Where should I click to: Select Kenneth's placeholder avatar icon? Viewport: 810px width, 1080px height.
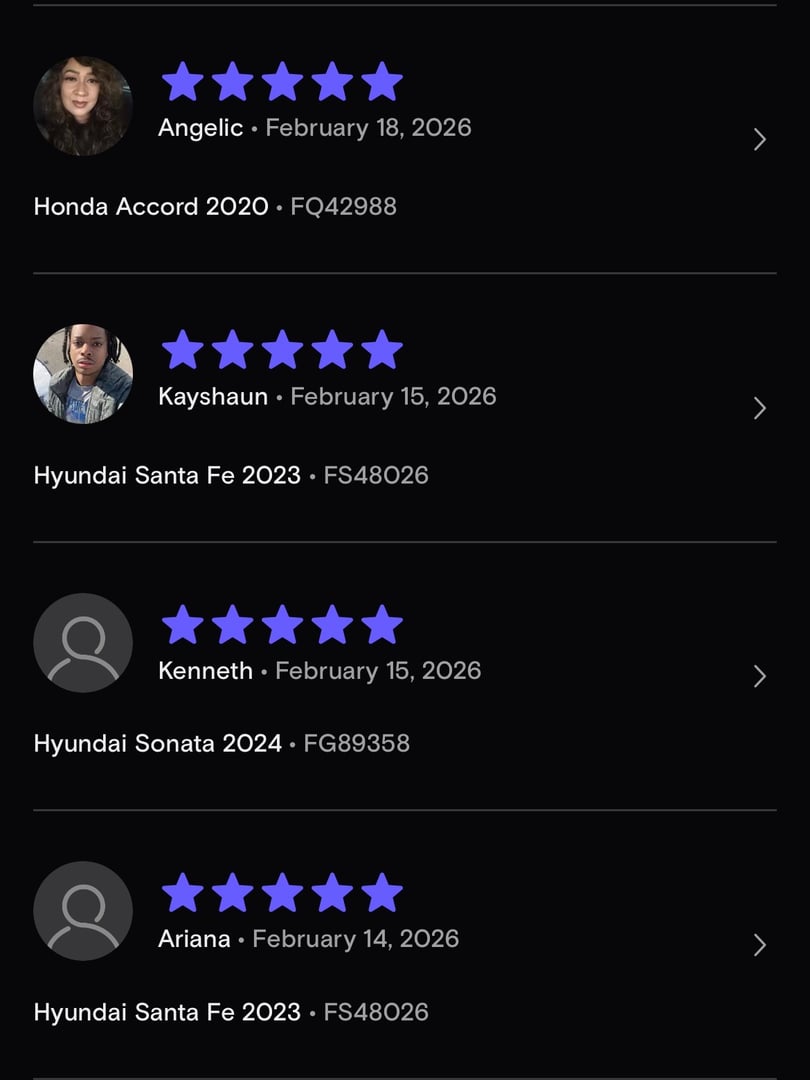pos(83,643)
